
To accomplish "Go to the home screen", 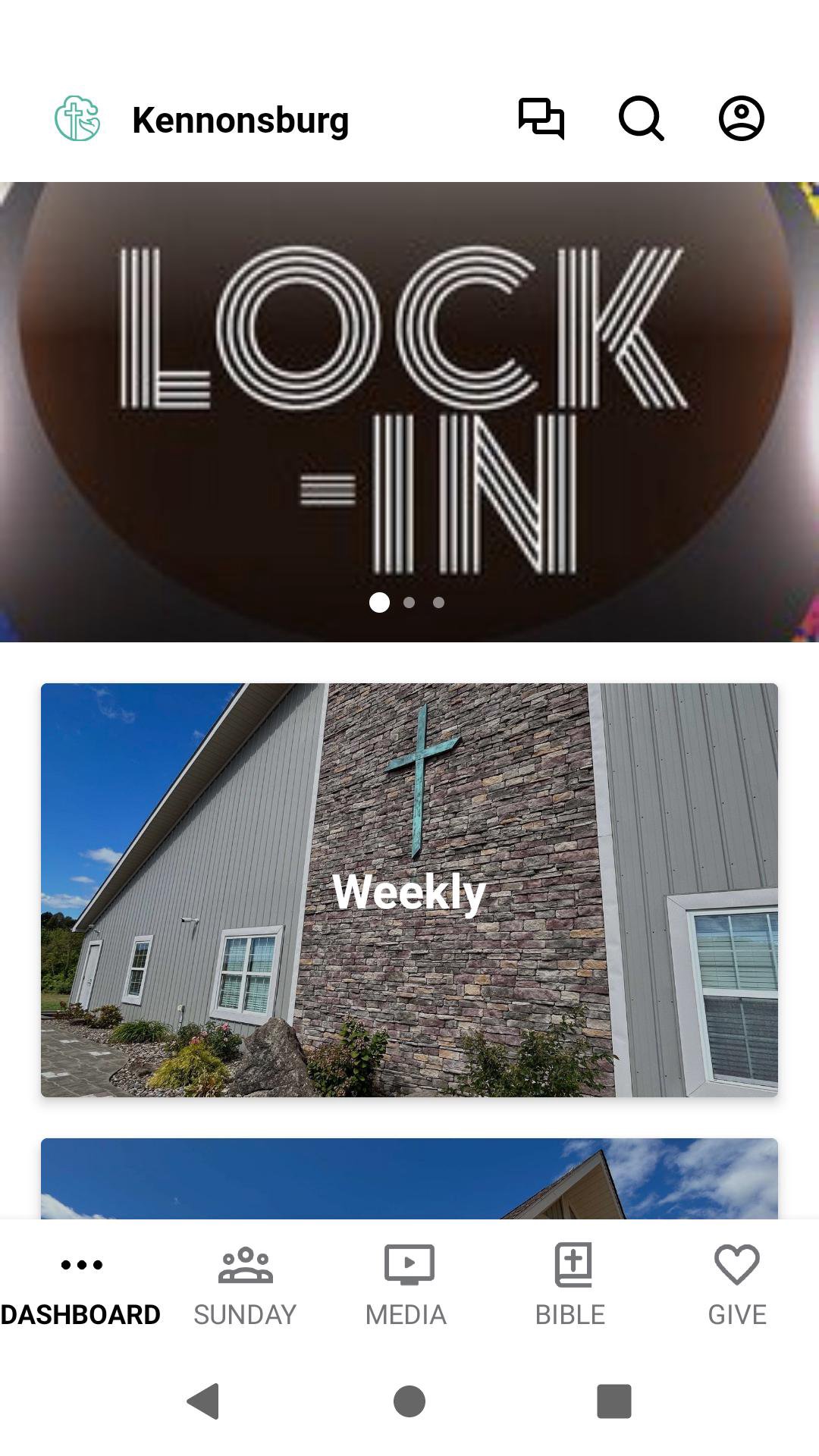I will click(x=409, y=1401).
